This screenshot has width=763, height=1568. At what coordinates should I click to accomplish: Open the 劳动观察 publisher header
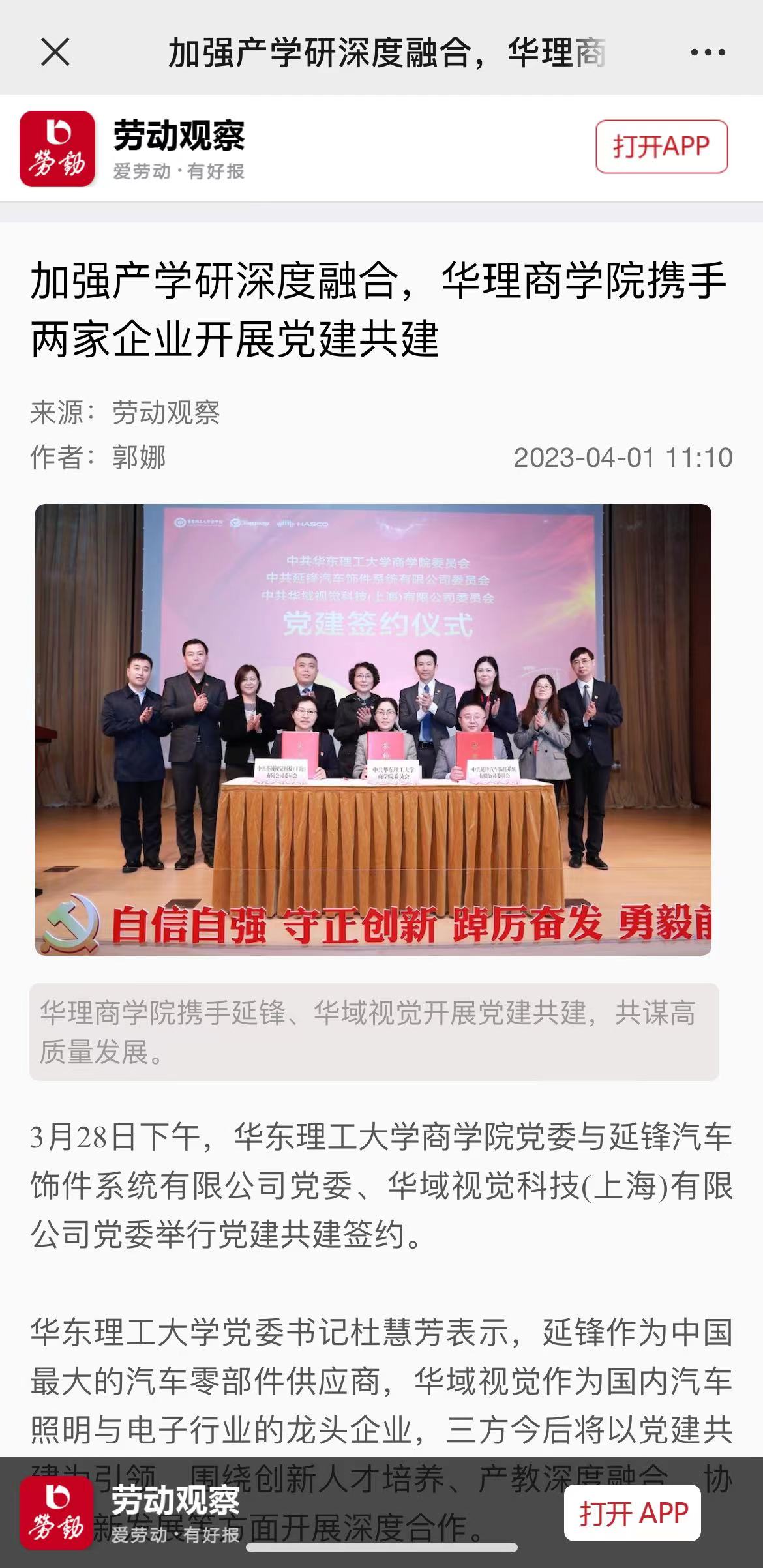click(177, 148)
